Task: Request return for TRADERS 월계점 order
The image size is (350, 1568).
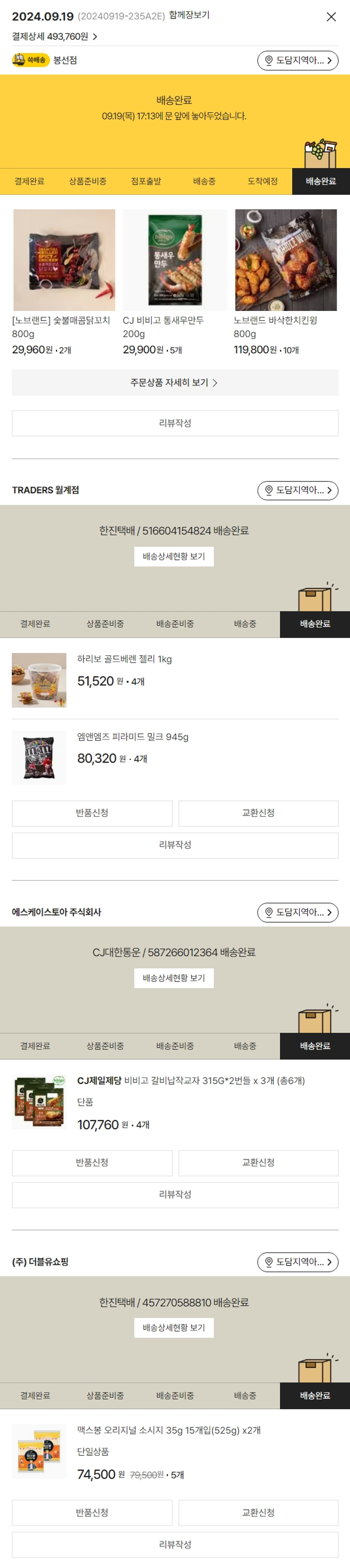Action: [92, 813]
